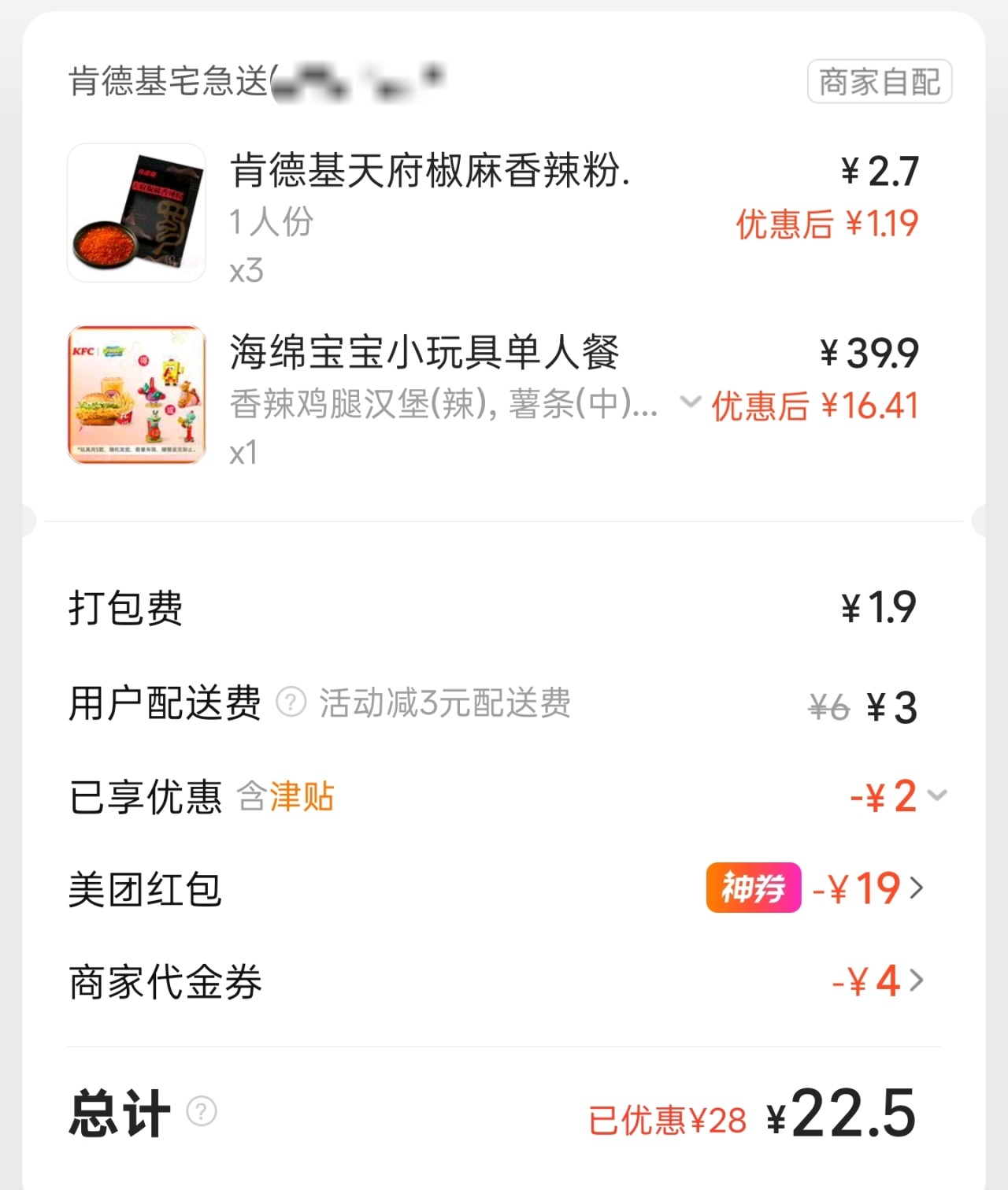Open the 肯德基天府椒麻香辣粉 item thumbnail
The width and height of the screenshot is (1008, 1190).
[x=136, y=213]
